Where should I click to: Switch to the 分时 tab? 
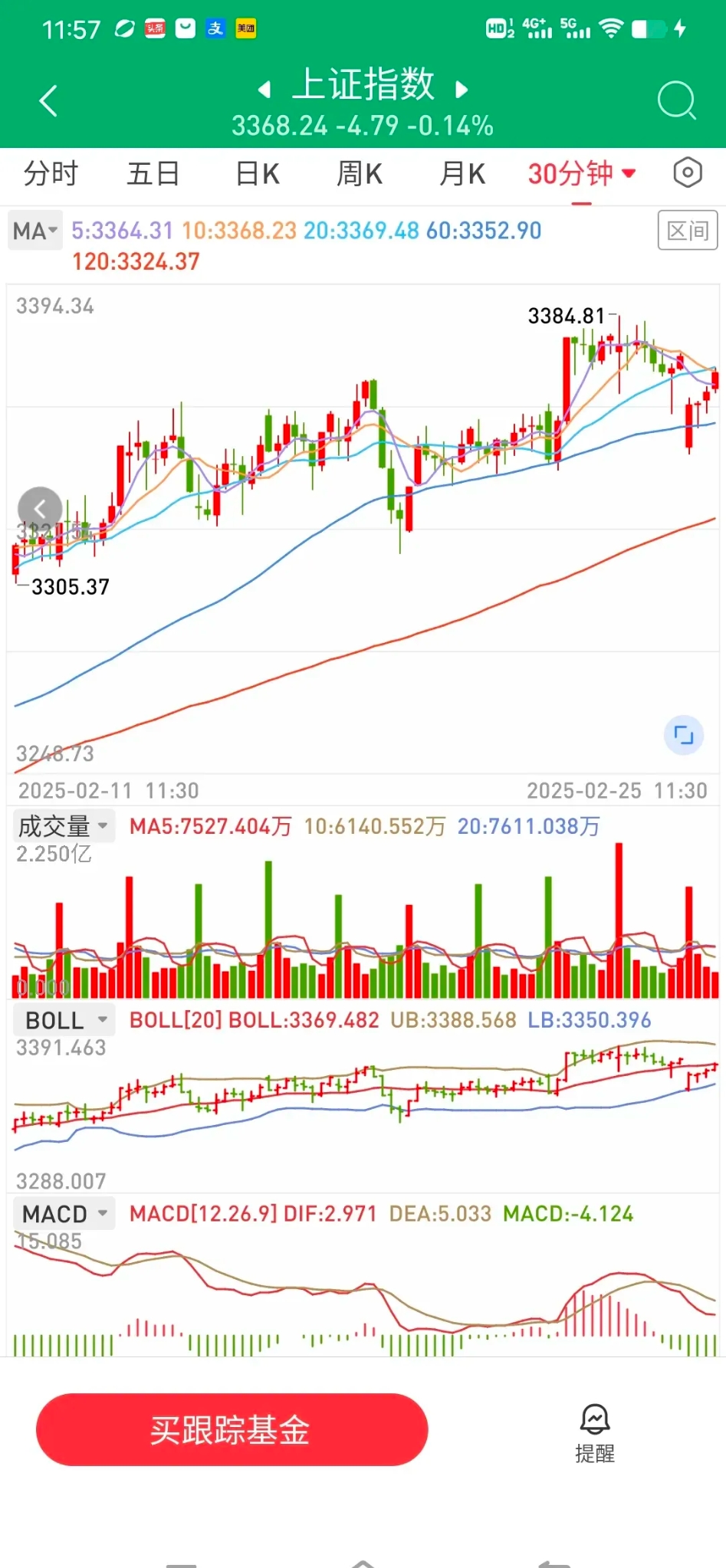51,174
